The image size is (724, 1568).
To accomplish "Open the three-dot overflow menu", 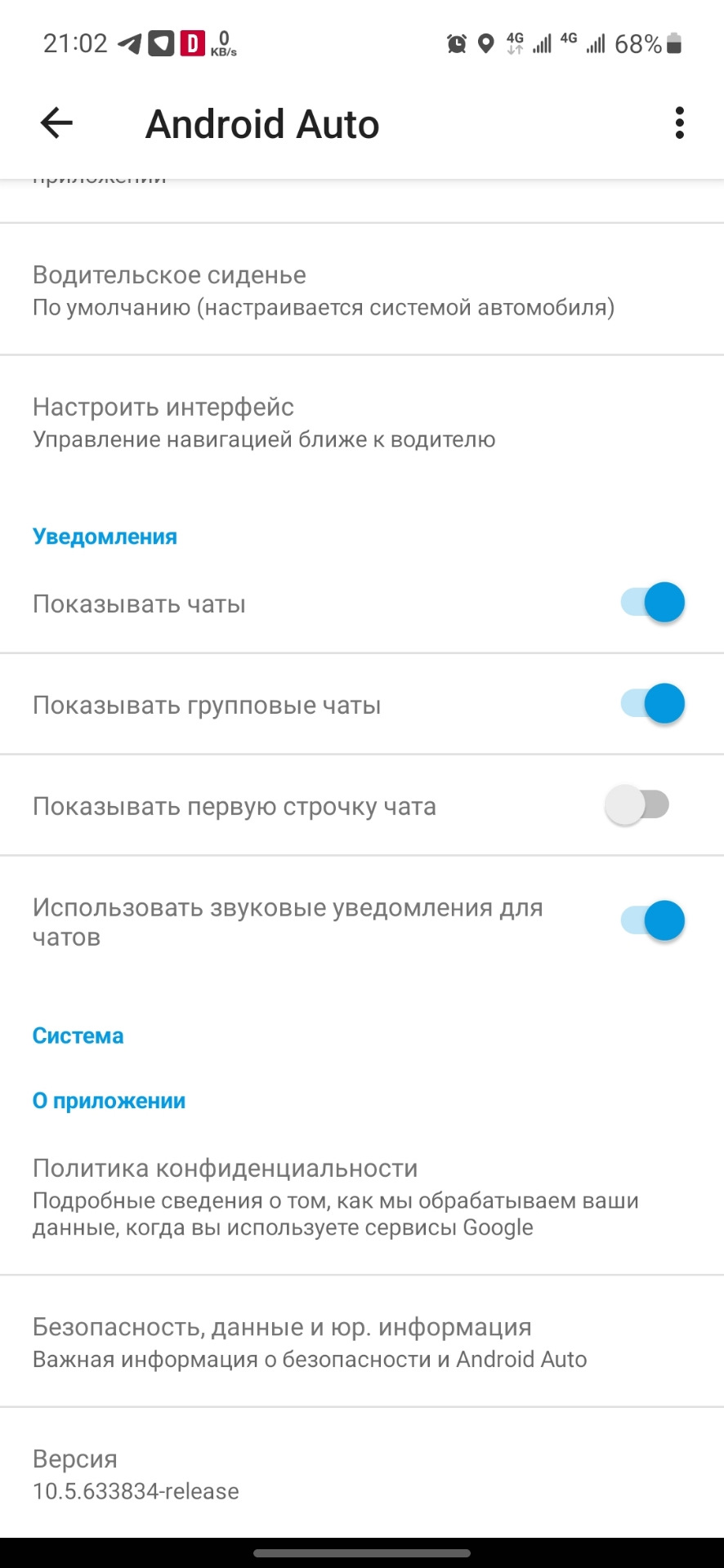I will [678, 122].
